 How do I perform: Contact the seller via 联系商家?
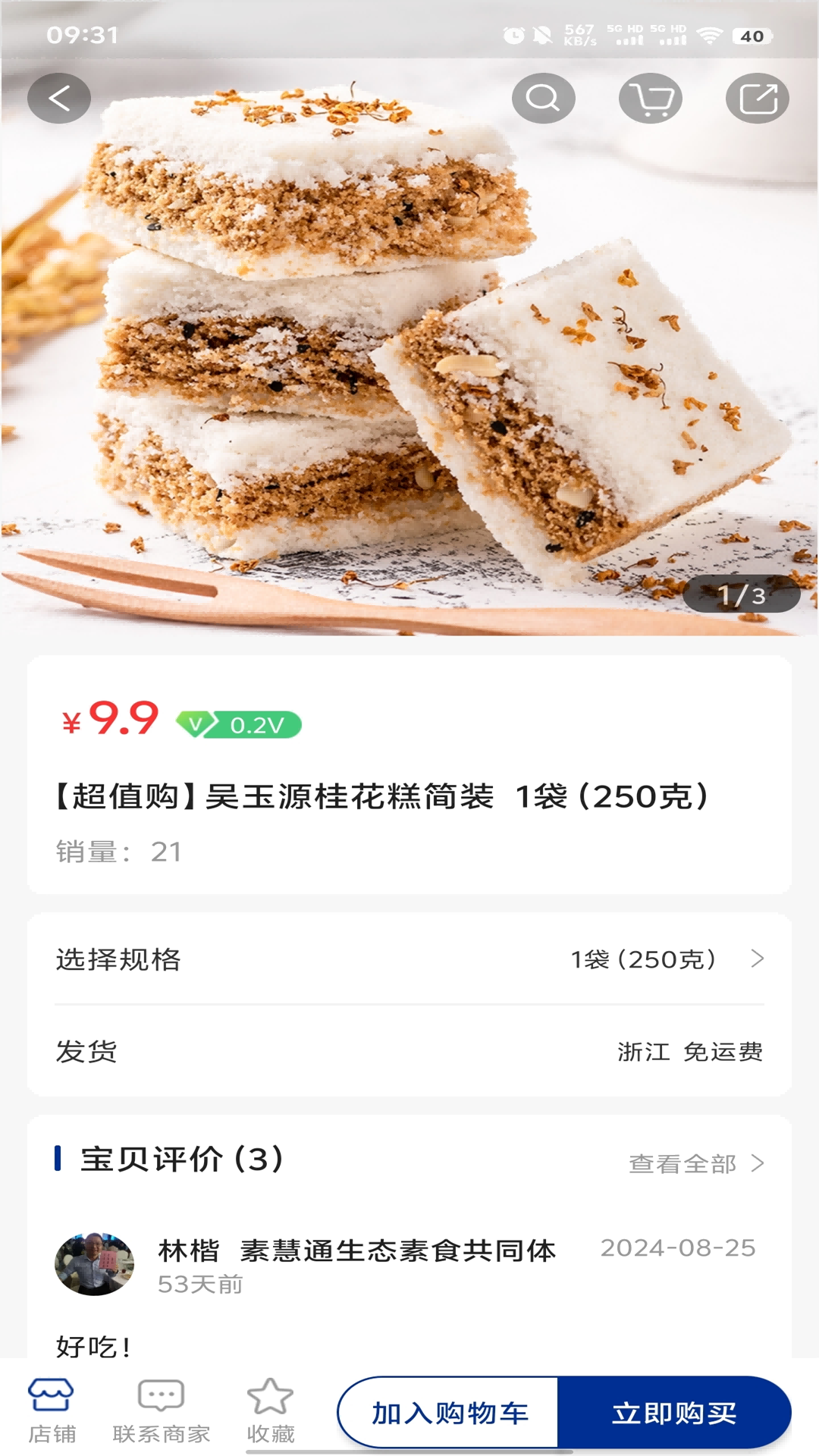[x=161, y=1411]
